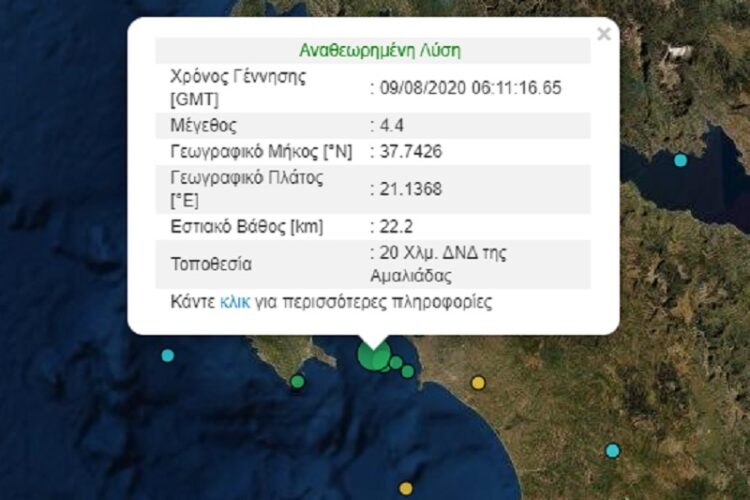Select the largest green earthquake marker
Screen dimensions: 750x500
point(374,356)
